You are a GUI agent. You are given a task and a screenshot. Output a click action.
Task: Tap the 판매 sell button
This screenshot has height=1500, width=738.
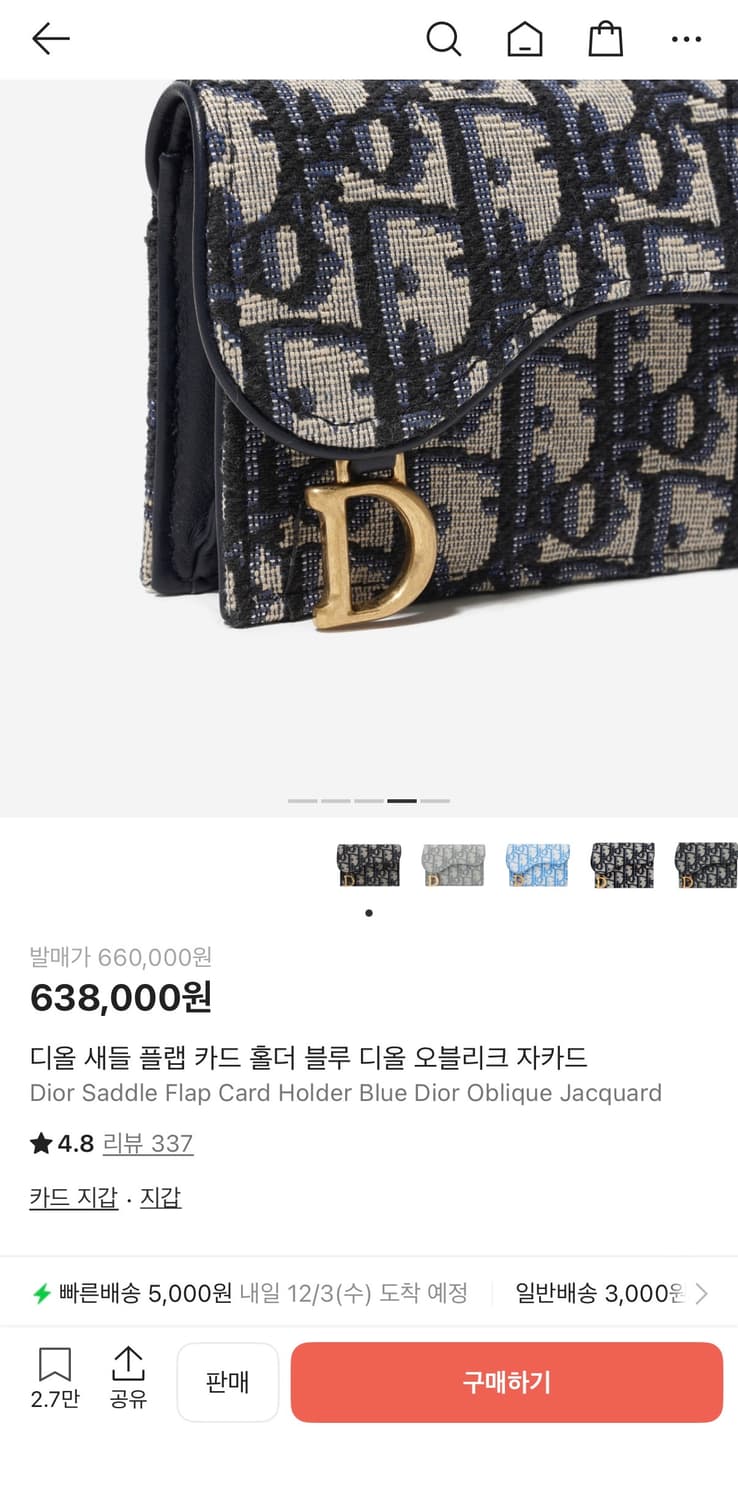227,1381
